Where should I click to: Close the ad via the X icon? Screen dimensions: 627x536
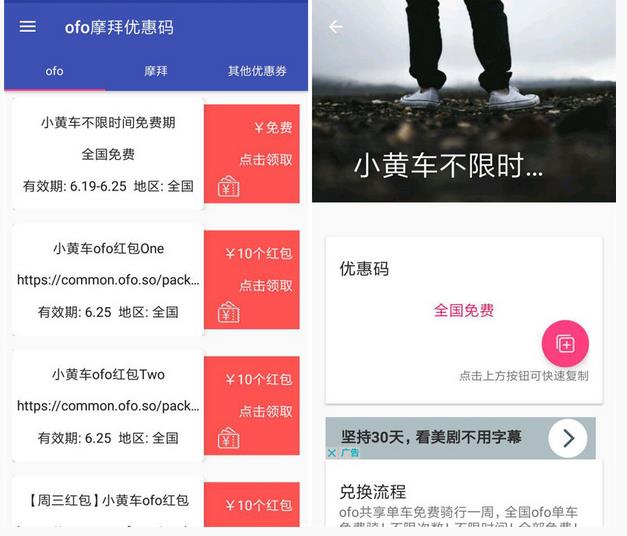click(332, 453)
